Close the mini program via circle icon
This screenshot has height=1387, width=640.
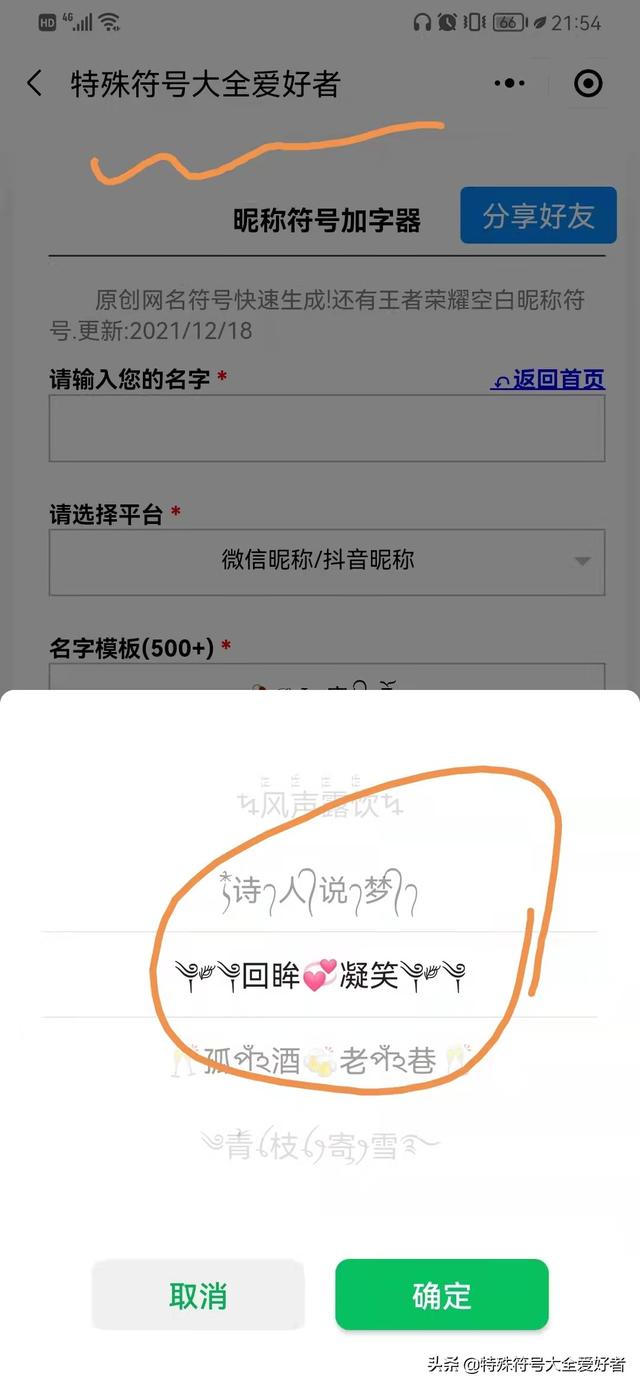[588, 84]
